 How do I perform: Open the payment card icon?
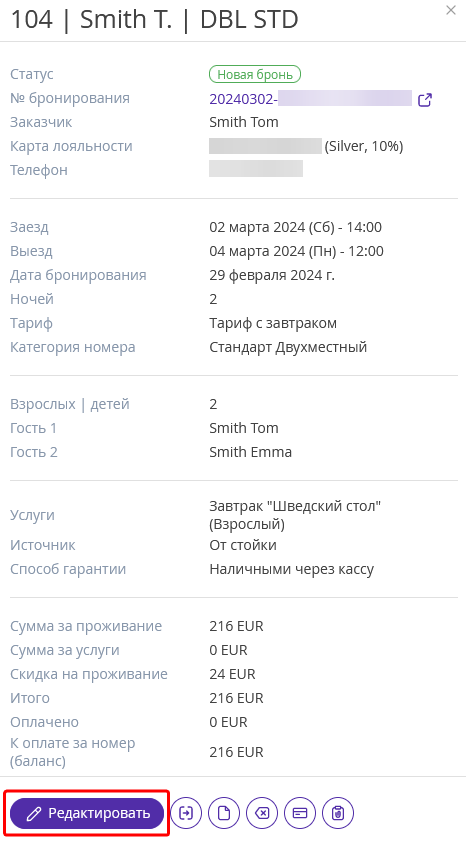coord(300,814)
